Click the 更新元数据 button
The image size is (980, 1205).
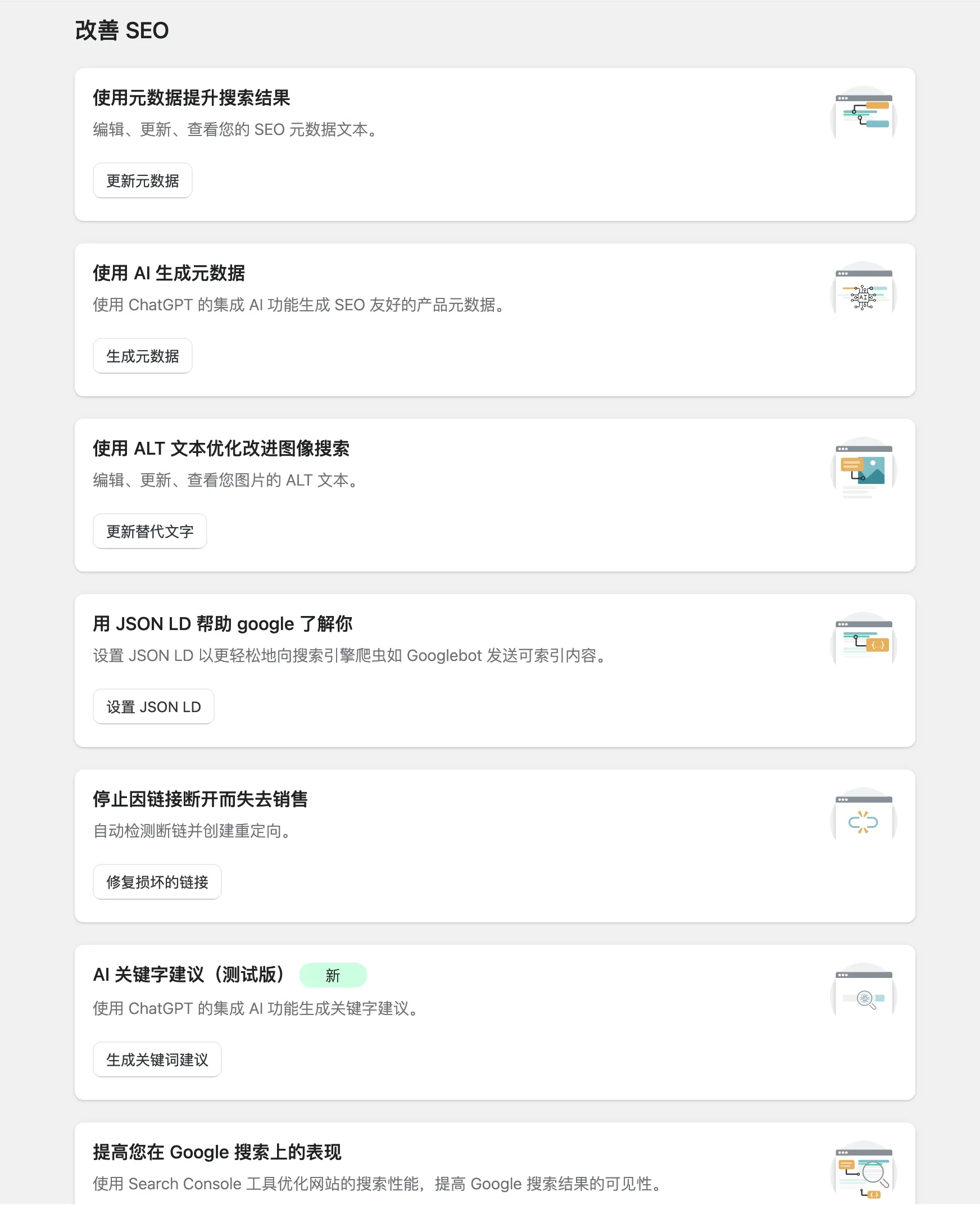click(x=142, y=180)
